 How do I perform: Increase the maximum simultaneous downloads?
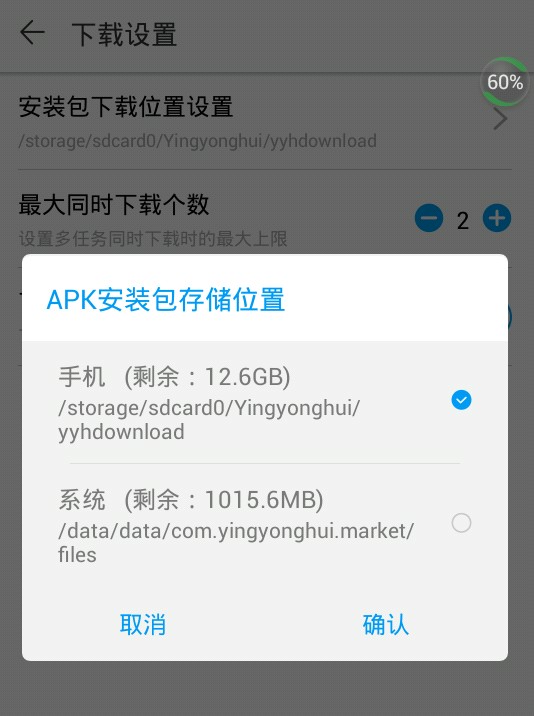click(497, 218)
